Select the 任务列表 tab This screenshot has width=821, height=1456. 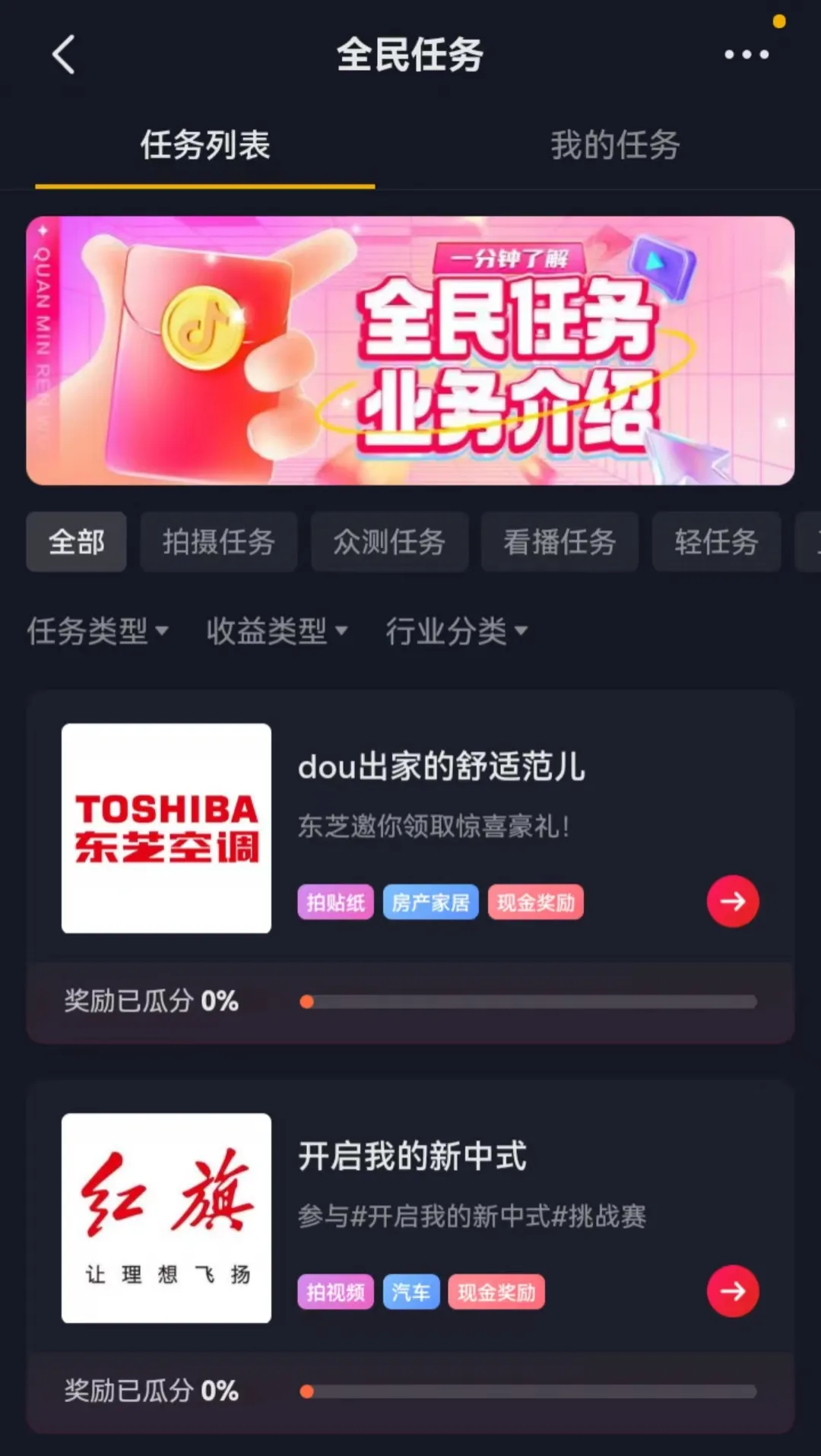tap(205, 145)
